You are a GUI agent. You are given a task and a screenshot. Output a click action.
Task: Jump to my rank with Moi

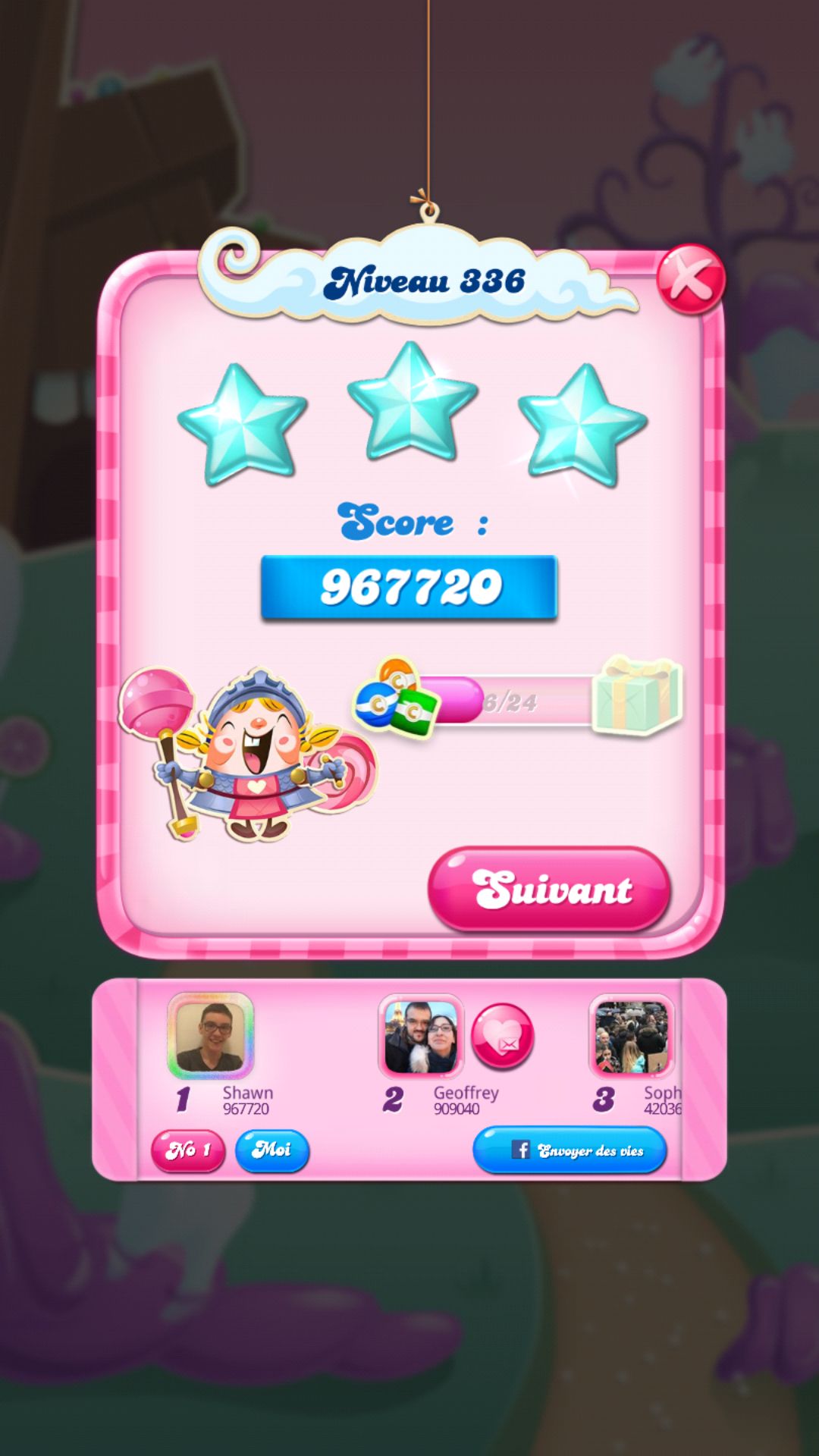tap(272, 1150)
